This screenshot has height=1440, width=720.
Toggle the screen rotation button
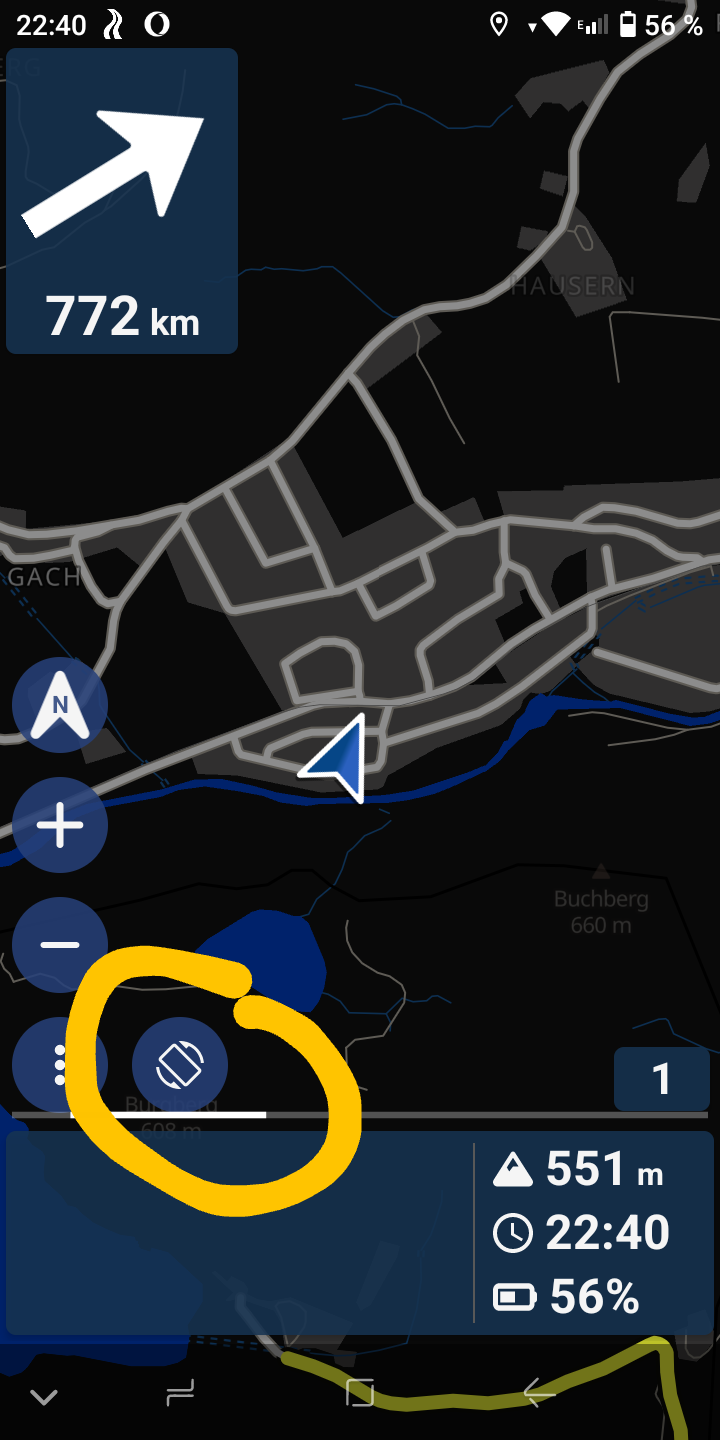coord(180,1065)
